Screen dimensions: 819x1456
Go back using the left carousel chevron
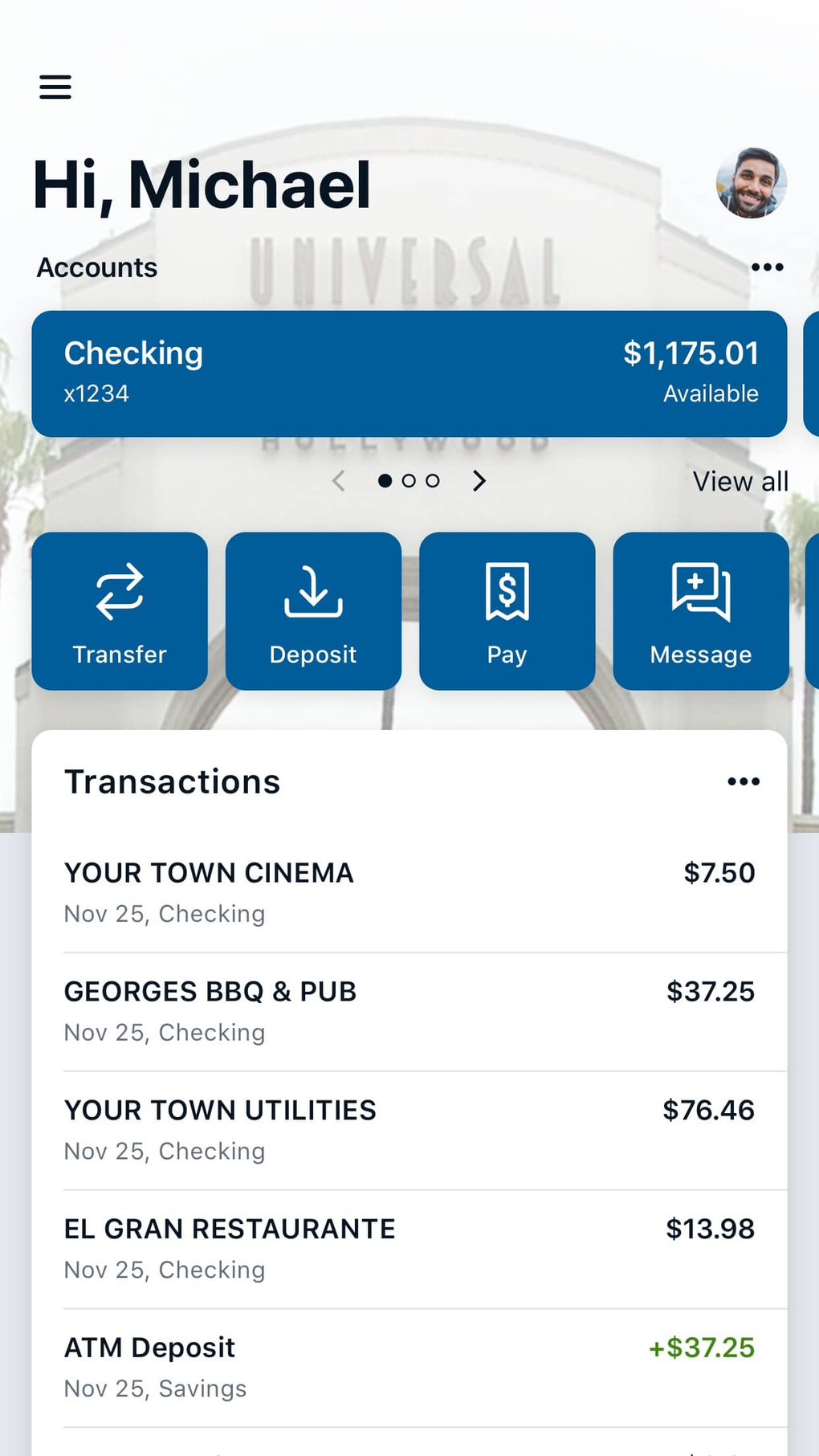tap(338, 480)
